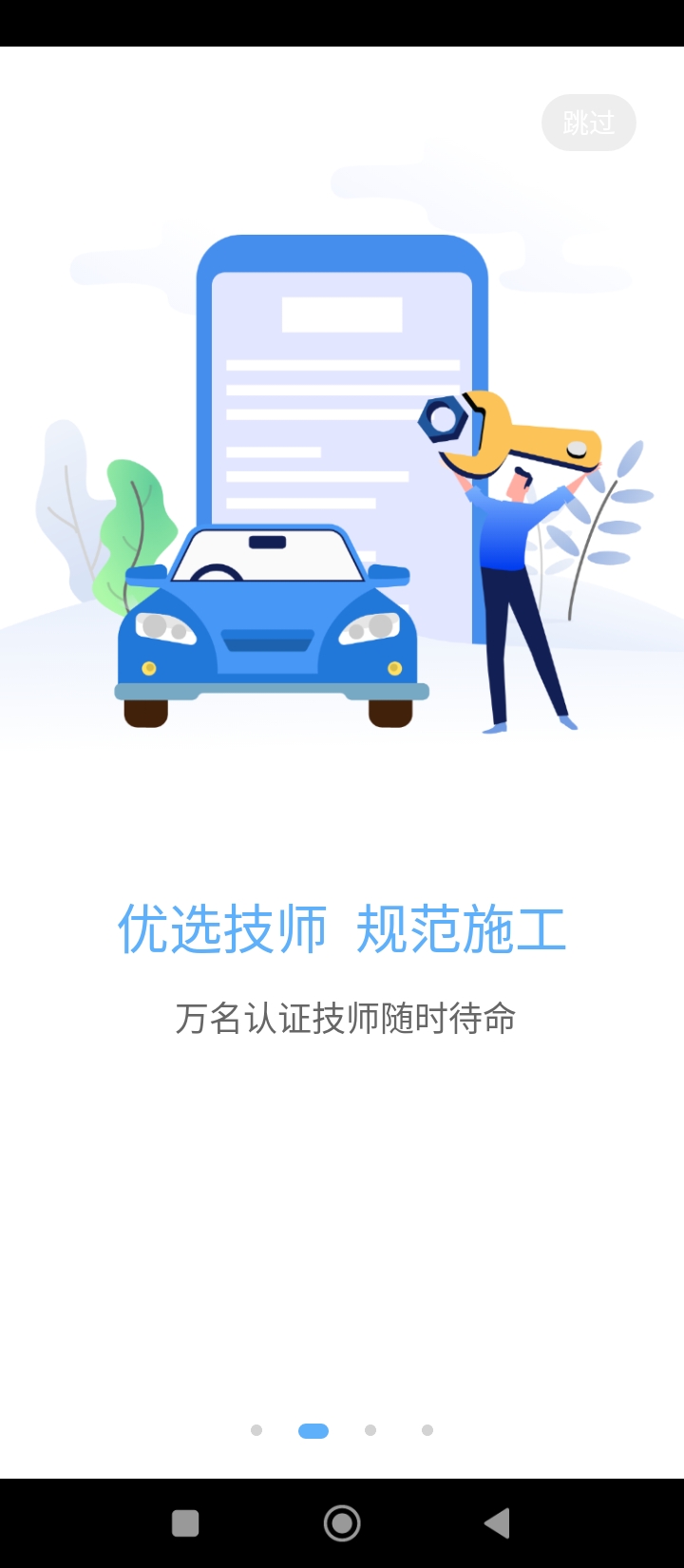Image resolution: width=684 pixels, height=1568 pixels.
Task: Tap the 跳过 skip button
Action: pos(588,123)
